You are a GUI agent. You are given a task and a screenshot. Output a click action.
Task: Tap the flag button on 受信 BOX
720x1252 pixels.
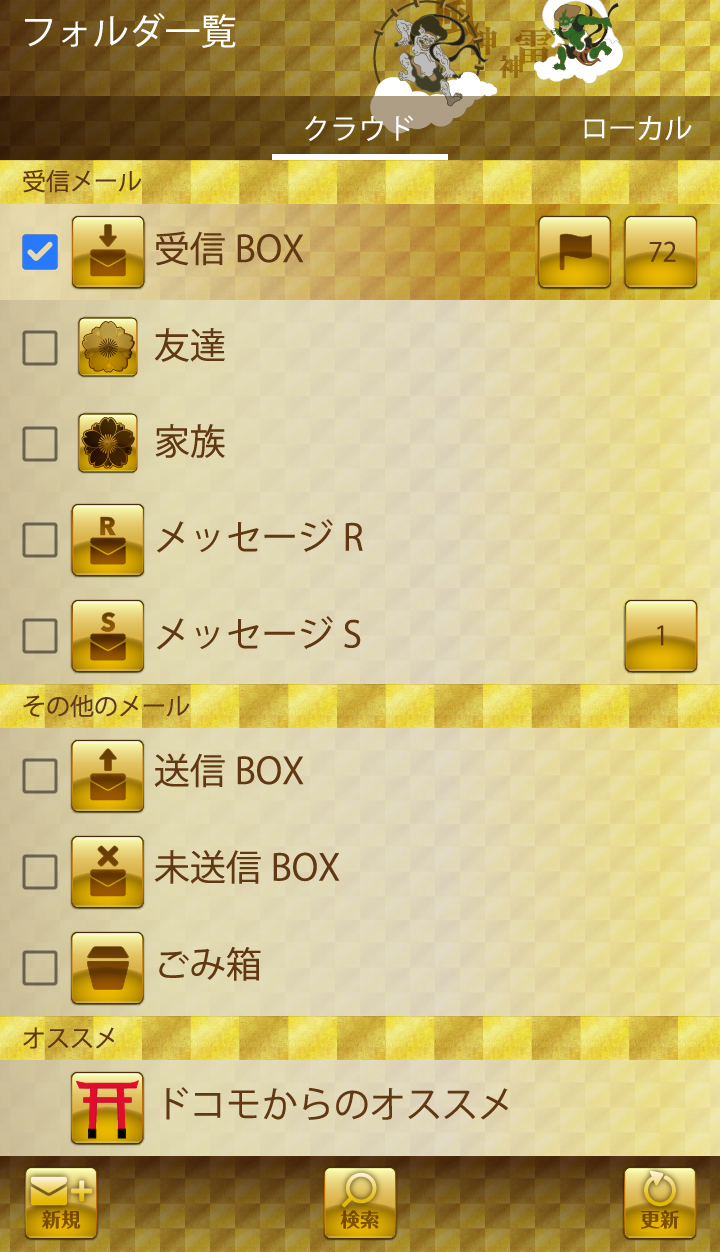coord(574,252)
